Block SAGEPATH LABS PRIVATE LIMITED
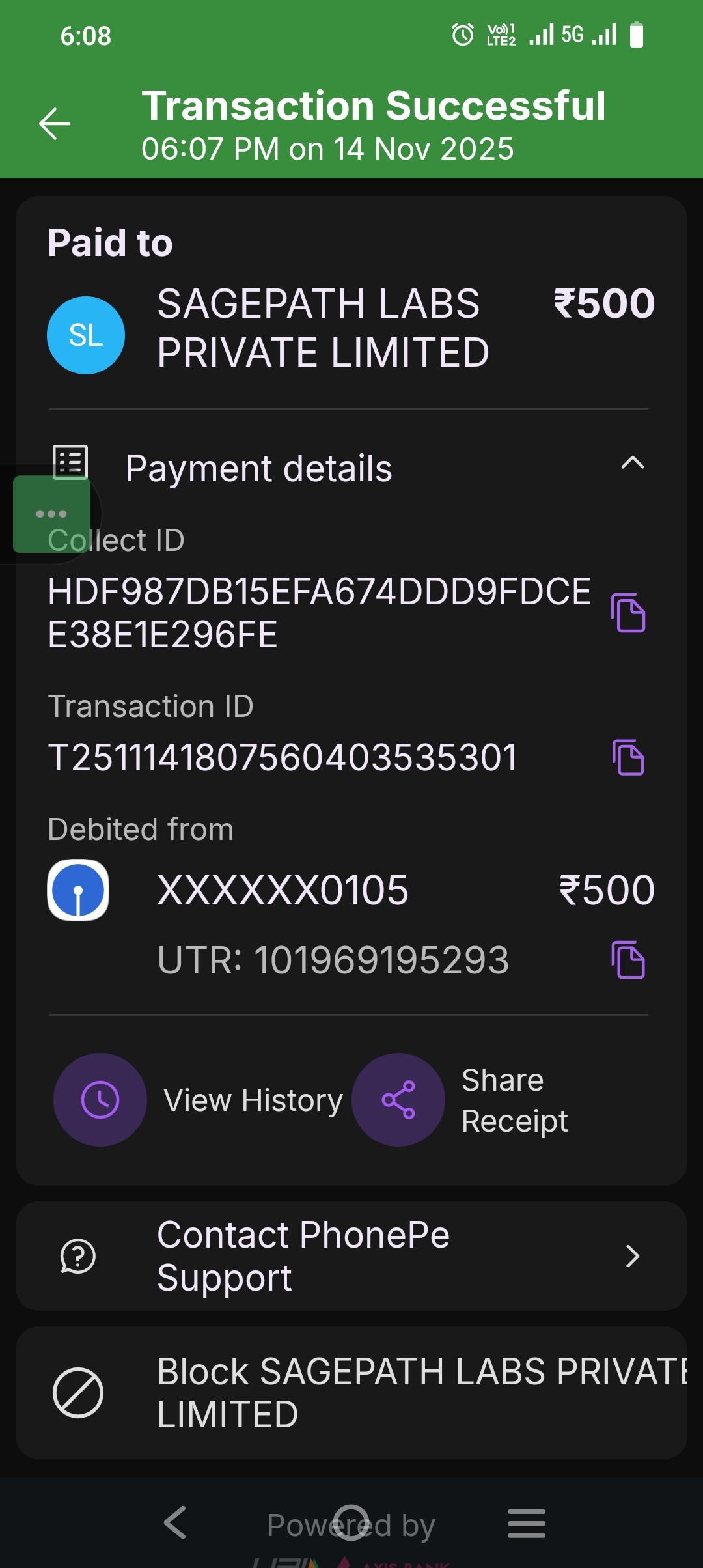This screenshot has width=703, height=1568. [x=351, y=1393]
